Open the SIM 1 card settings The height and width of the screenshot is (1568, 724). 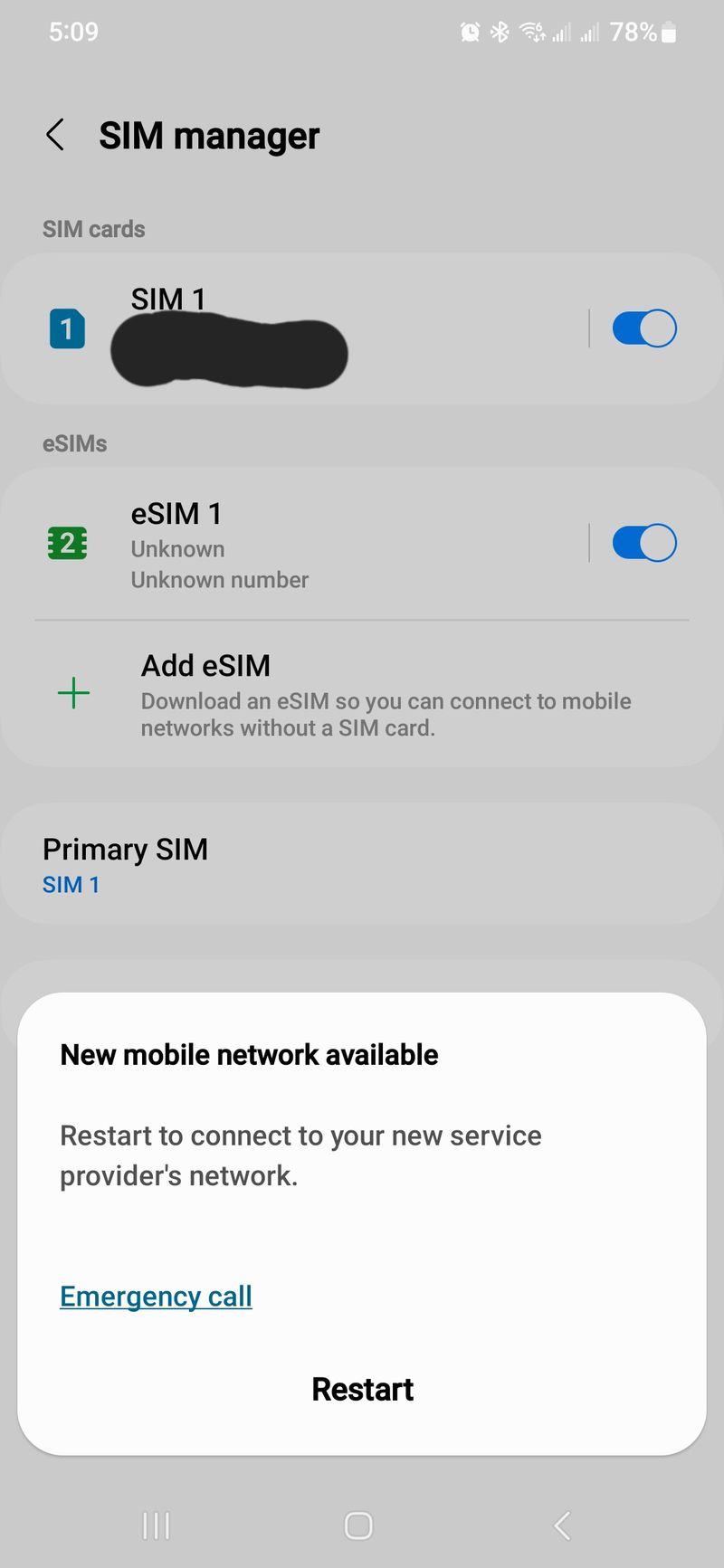pos(294,328)
